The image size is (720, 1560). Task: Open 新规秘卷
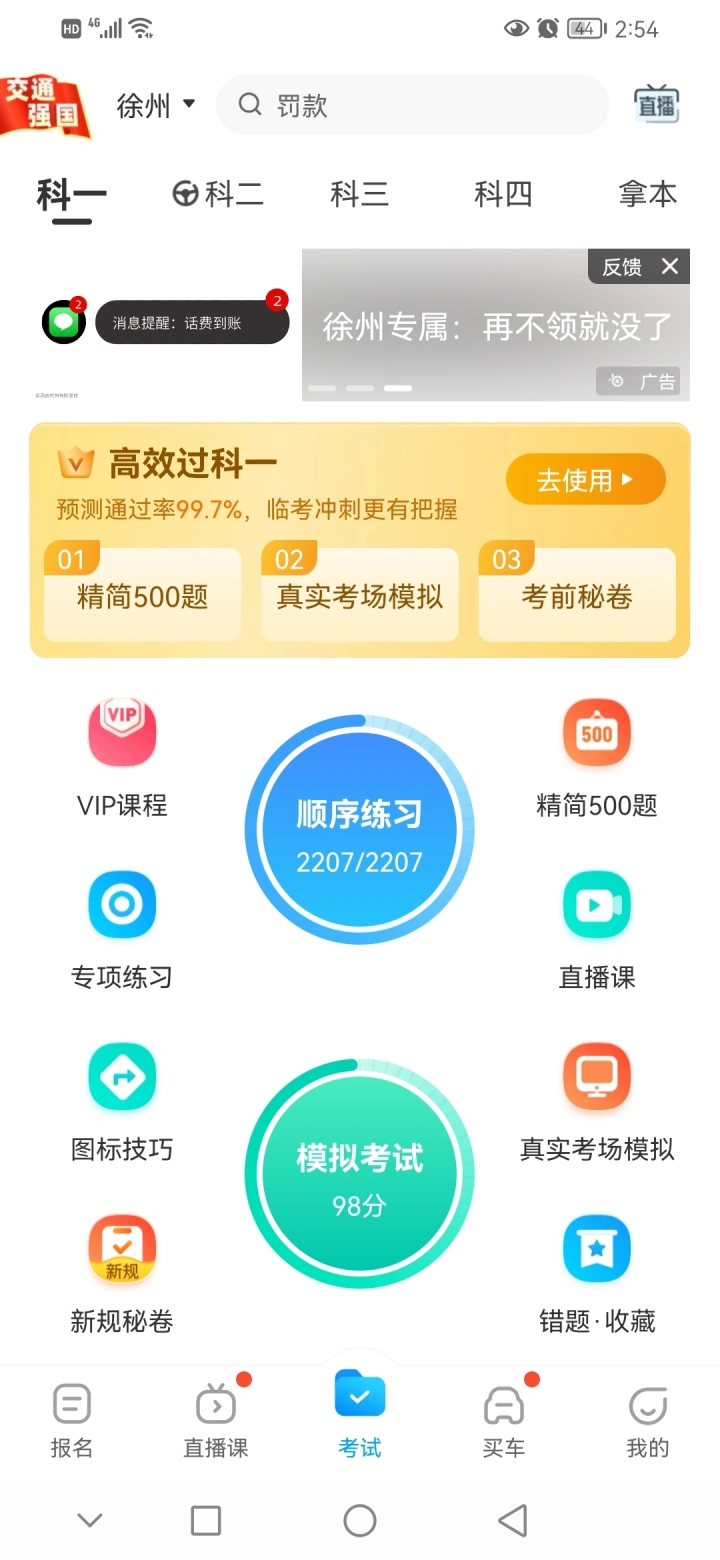coord(122,1274)
